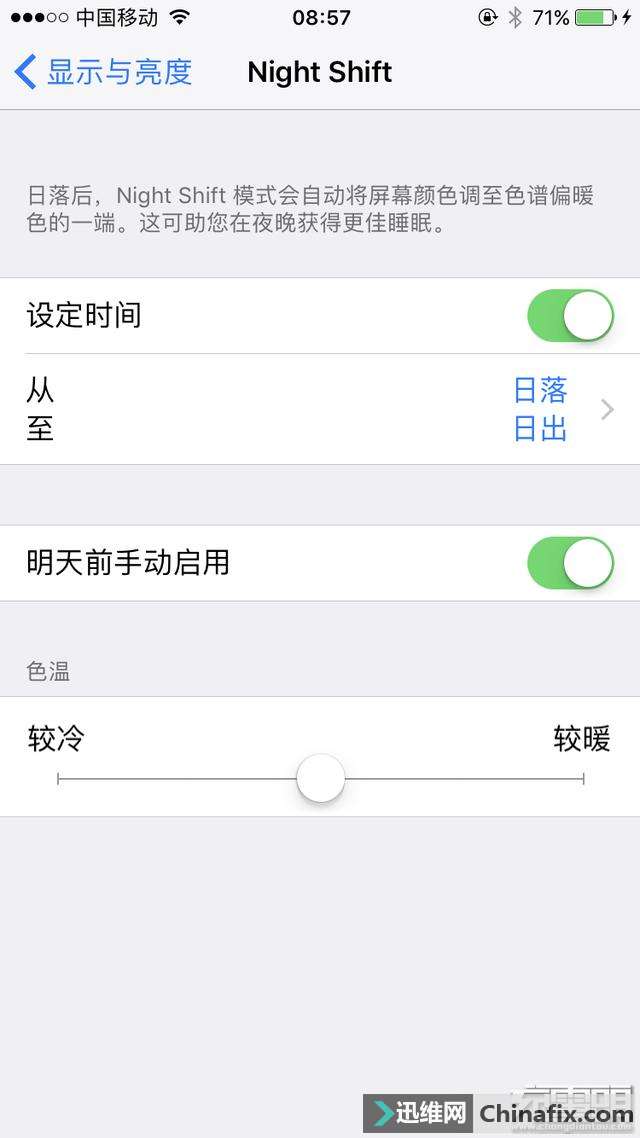Tap the 色温 color temperature slider knob

pyautogui.click(x=321, y=778)
